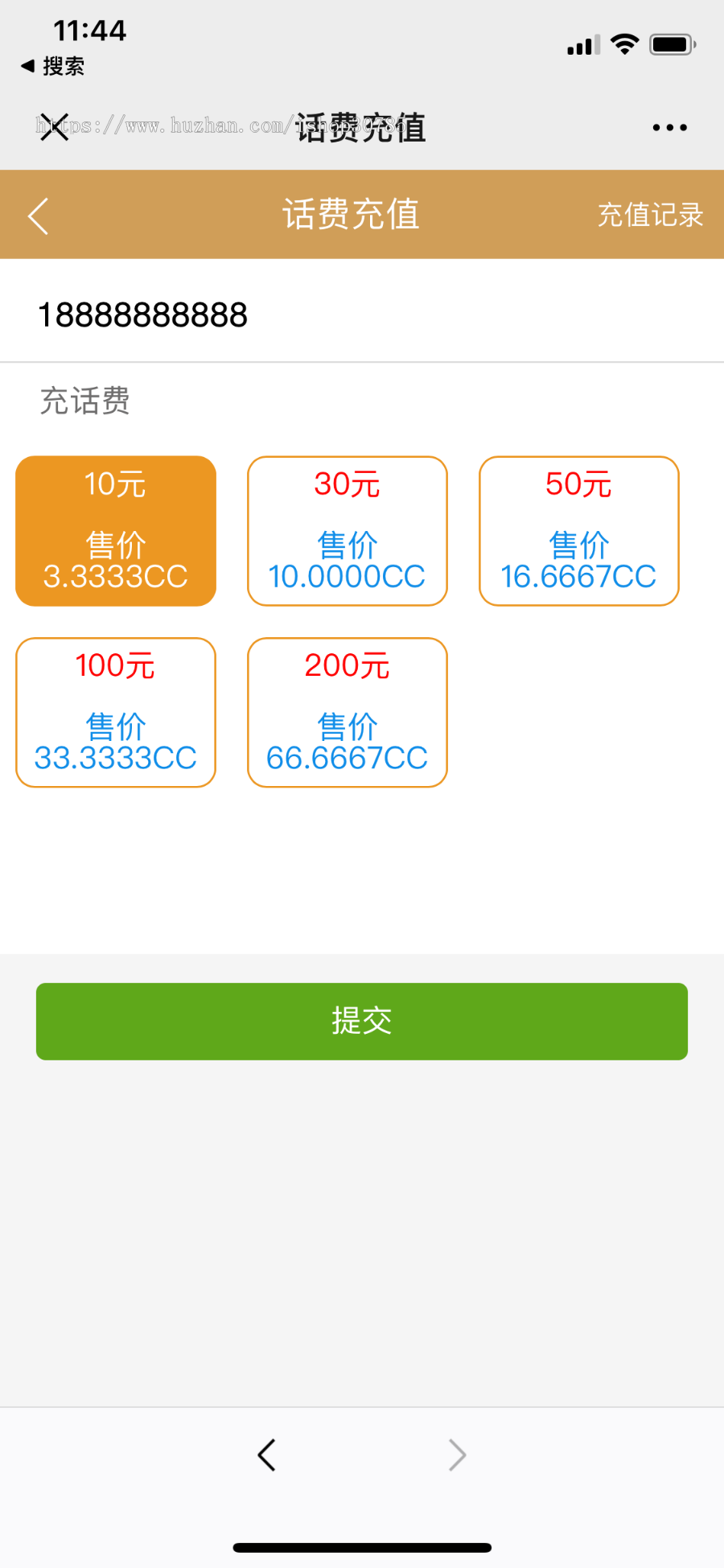Choose the 200元 denomination card
This screenshot has height=1568, width=724.
coord(347,712)
